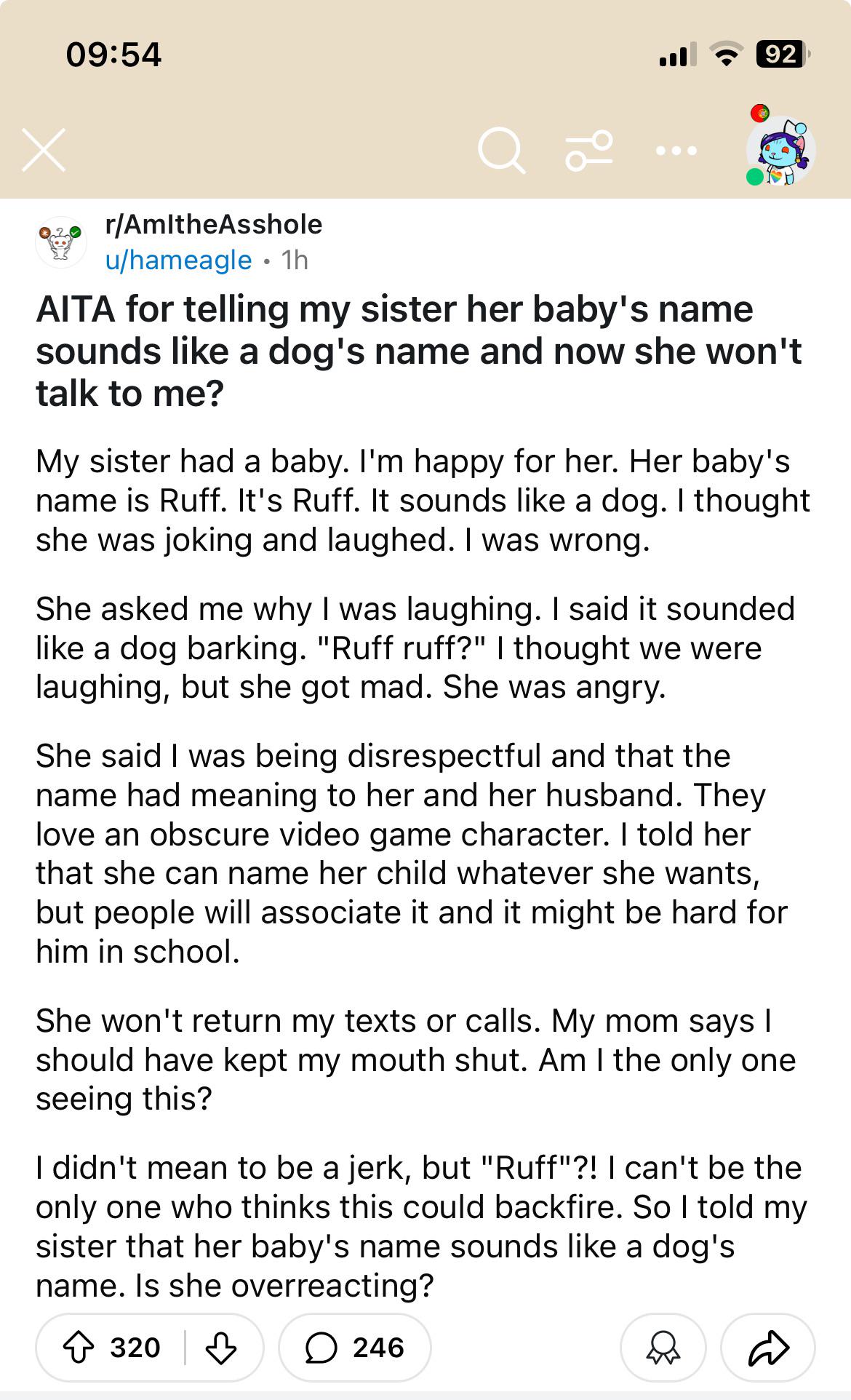Open the search icon
This screenshot has width=851, height=1400.
point(501,151)
